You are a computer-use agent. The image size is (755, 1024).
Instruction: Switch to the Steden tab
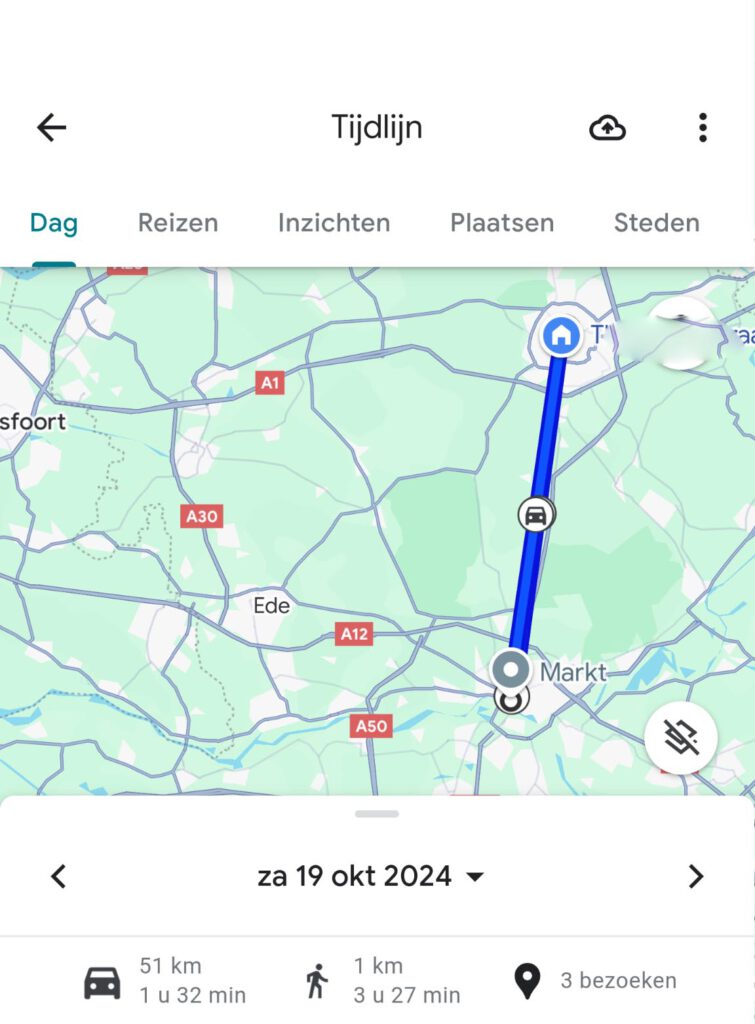(656, 223)
